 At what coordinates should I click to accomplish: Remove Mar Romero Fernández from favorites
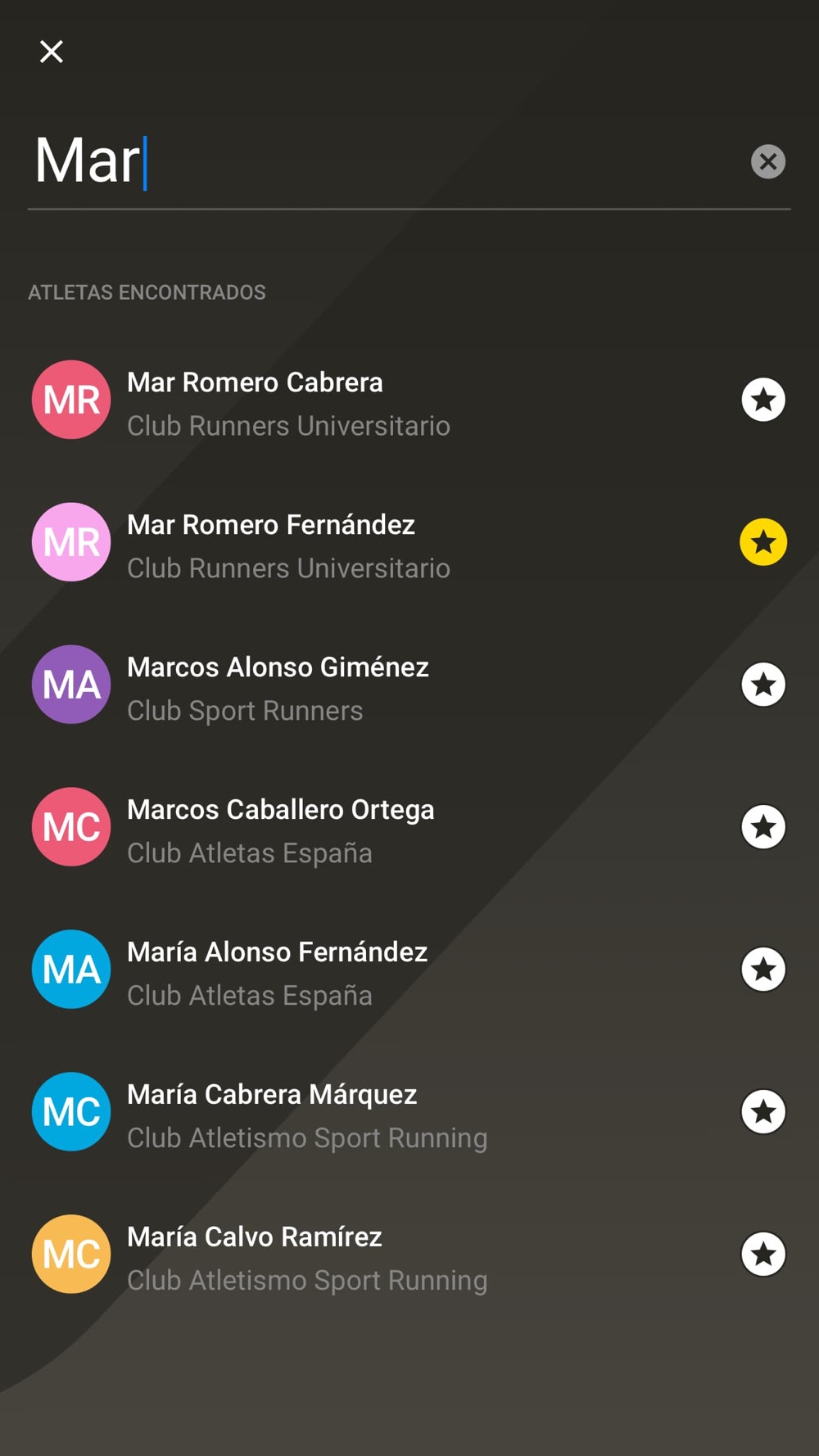coord(763,542)
